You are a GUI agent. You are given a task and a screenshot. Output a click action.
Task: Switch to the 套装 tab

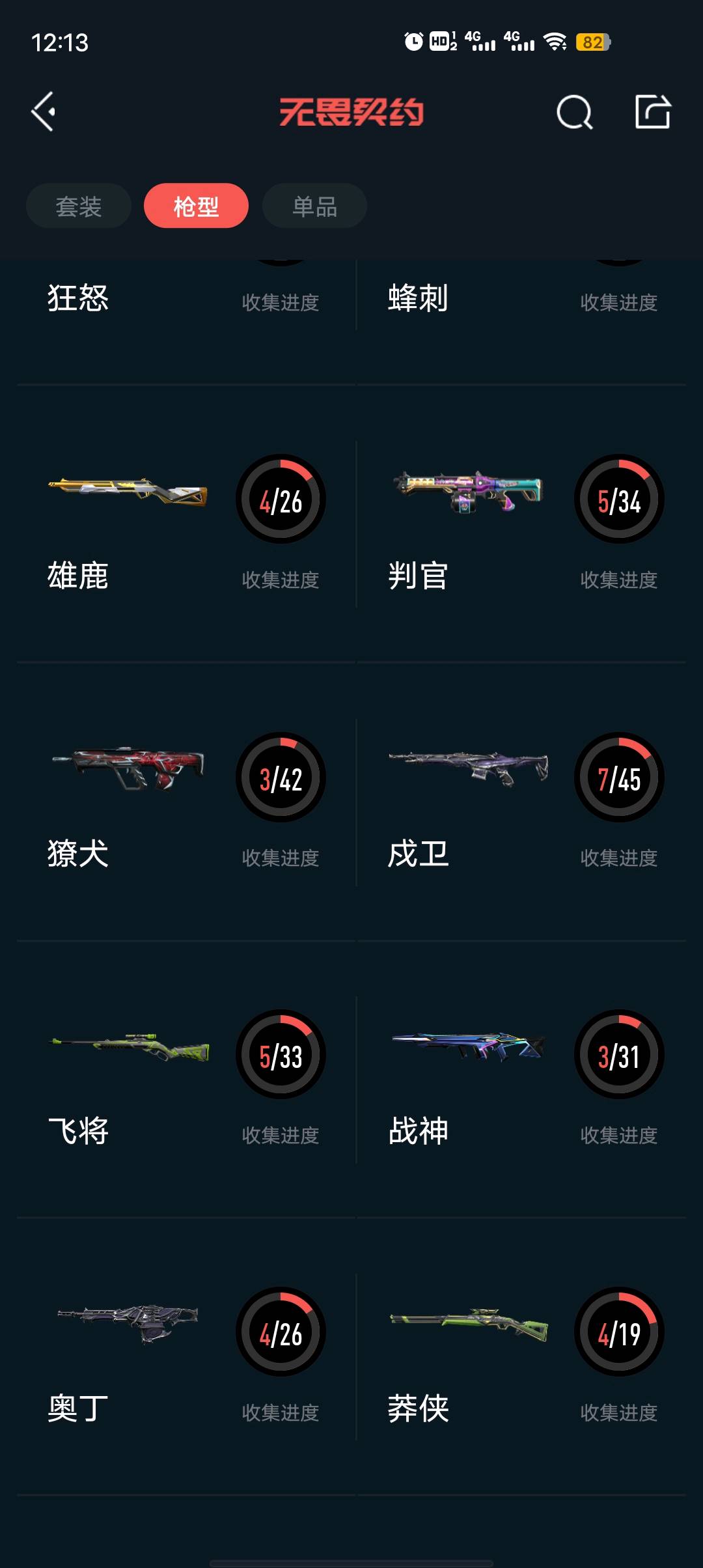click(x=78, y=206)
